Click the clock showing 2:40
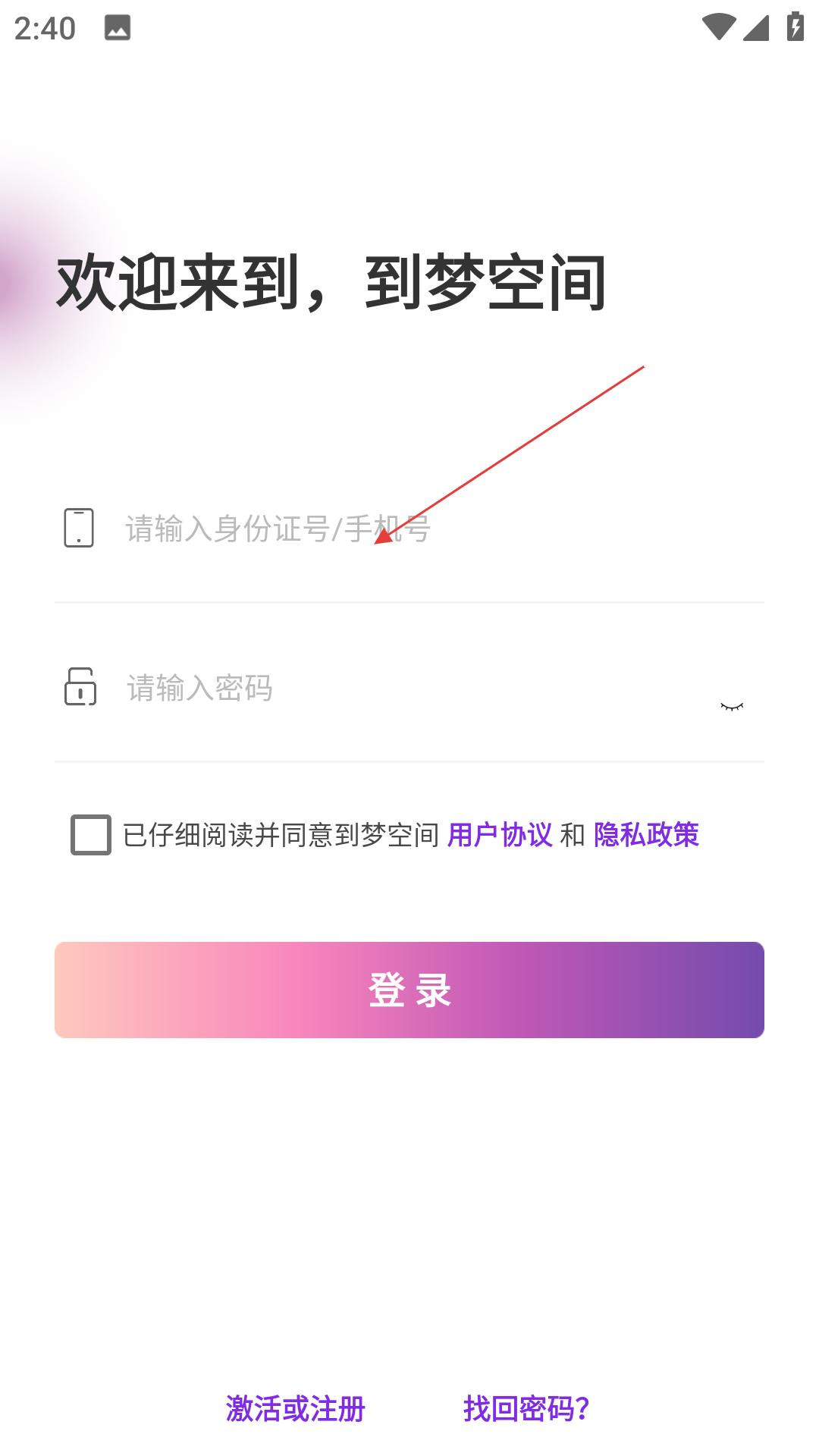The width and height of the screenshot is (819, 1456). [45, 29]
